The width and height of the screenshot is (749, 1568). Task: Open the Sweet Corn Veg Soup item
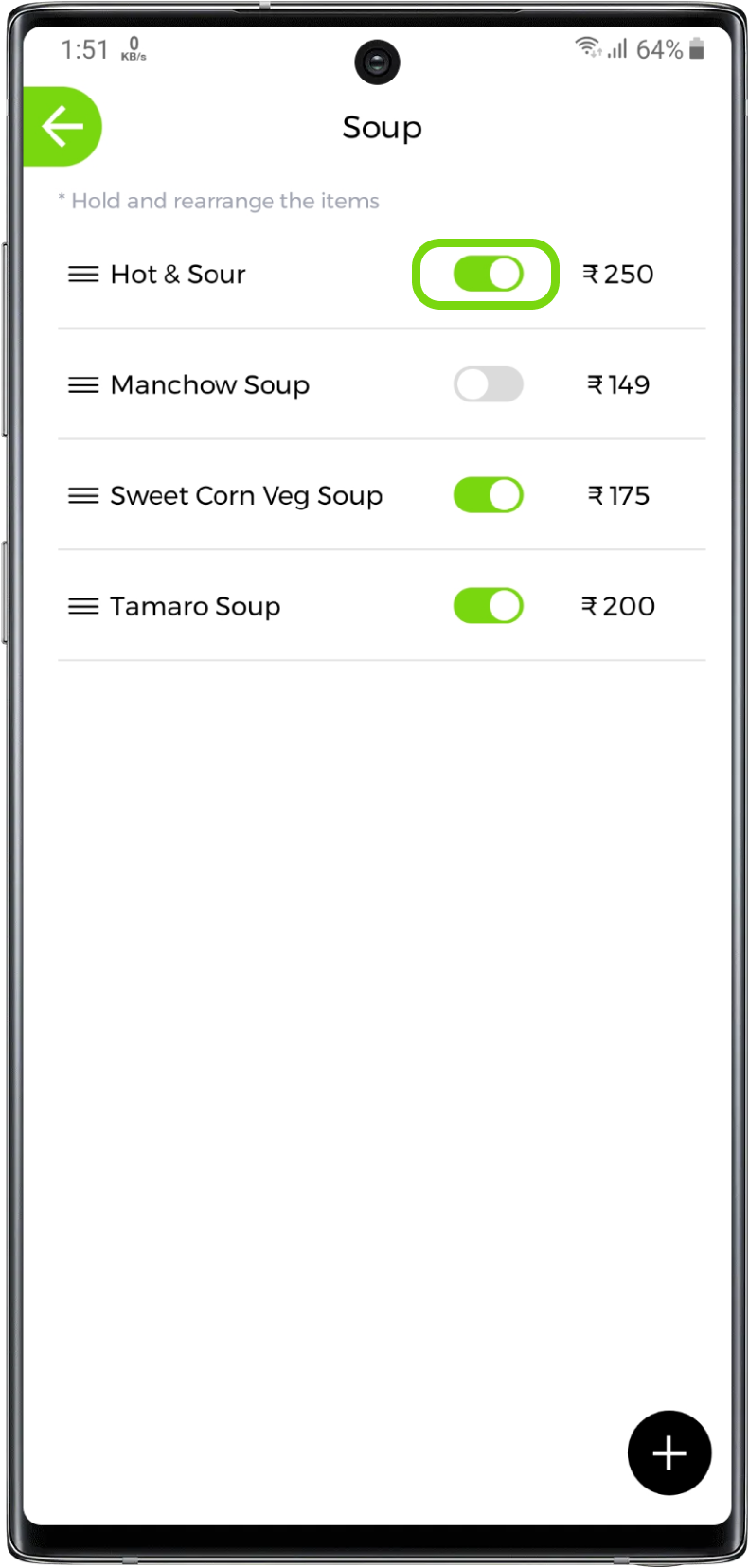coord(245,495)
